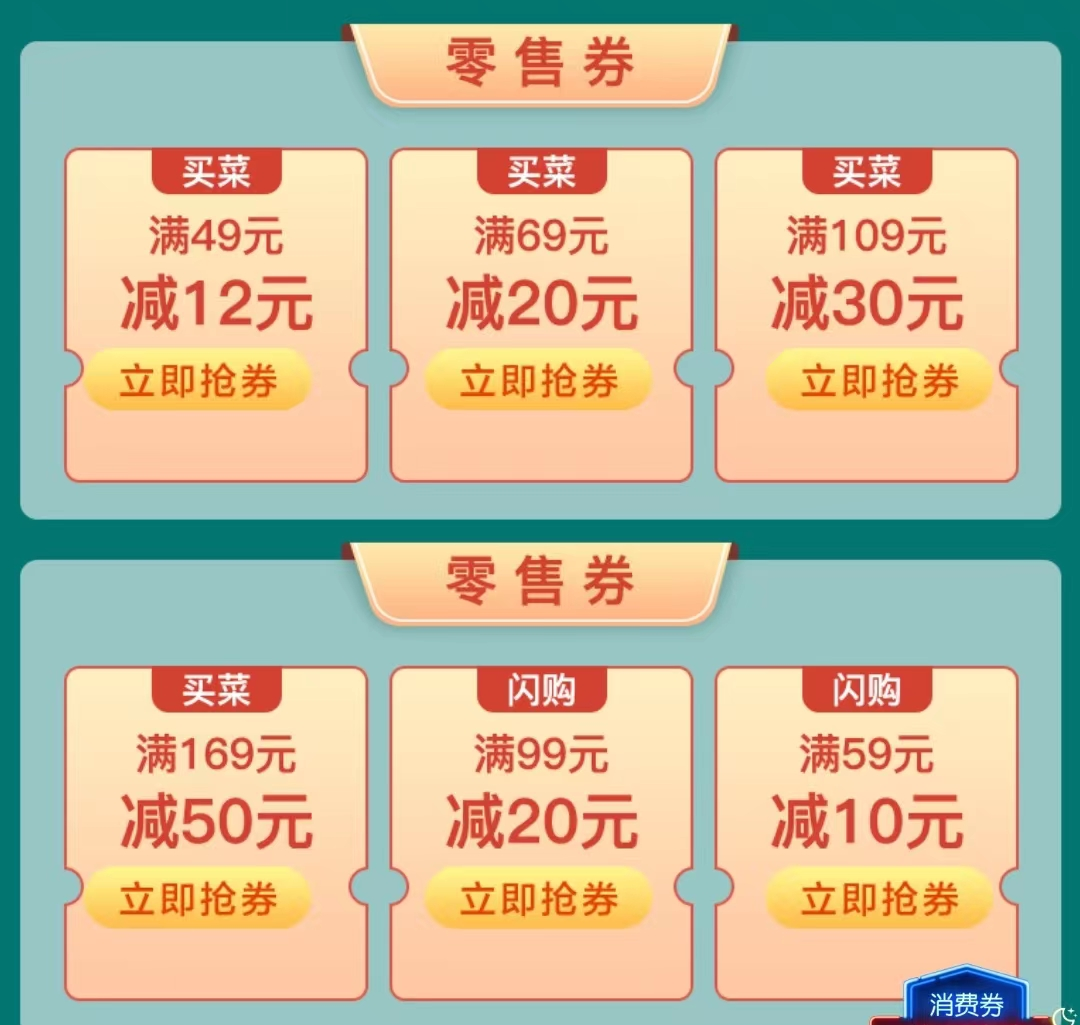Screen dimensions: 1080x1025
Task: Get the 满109元减30元 买菜 coupon
Action: (x=879, y=381)
